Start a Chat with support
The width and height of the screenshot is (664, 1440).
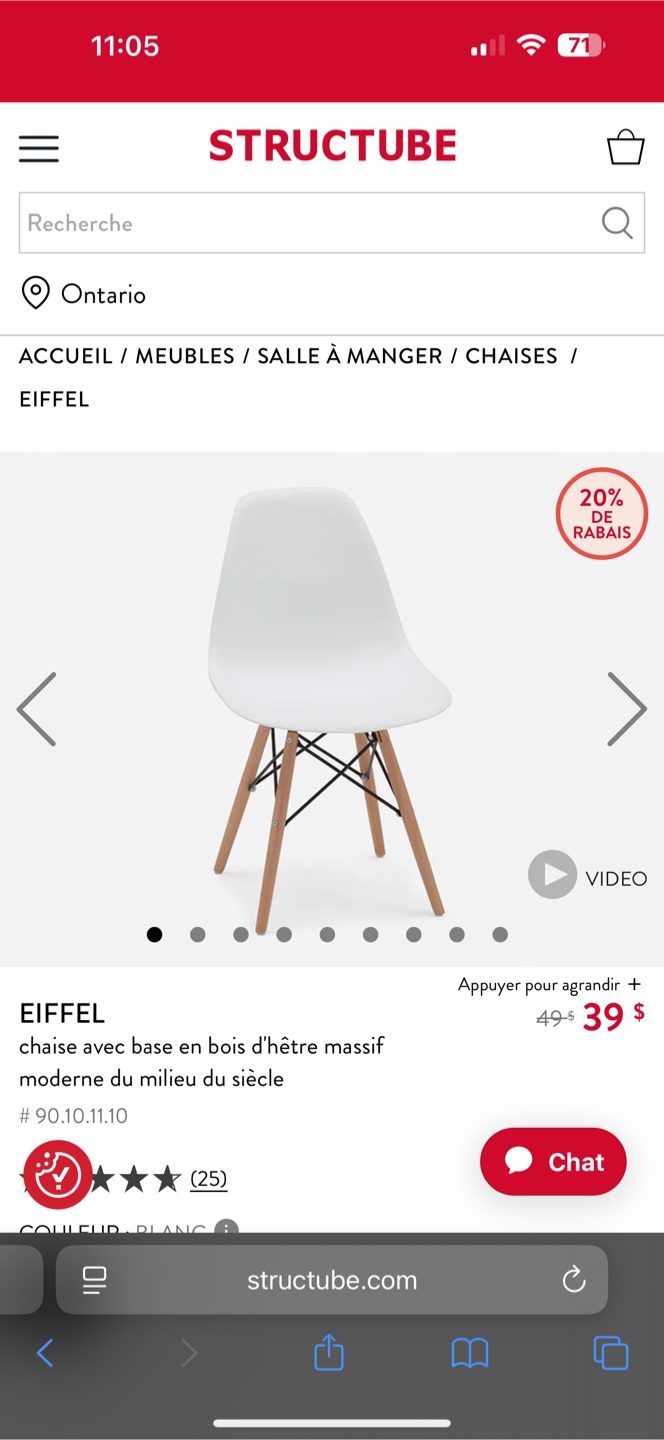pos(553,1161)
